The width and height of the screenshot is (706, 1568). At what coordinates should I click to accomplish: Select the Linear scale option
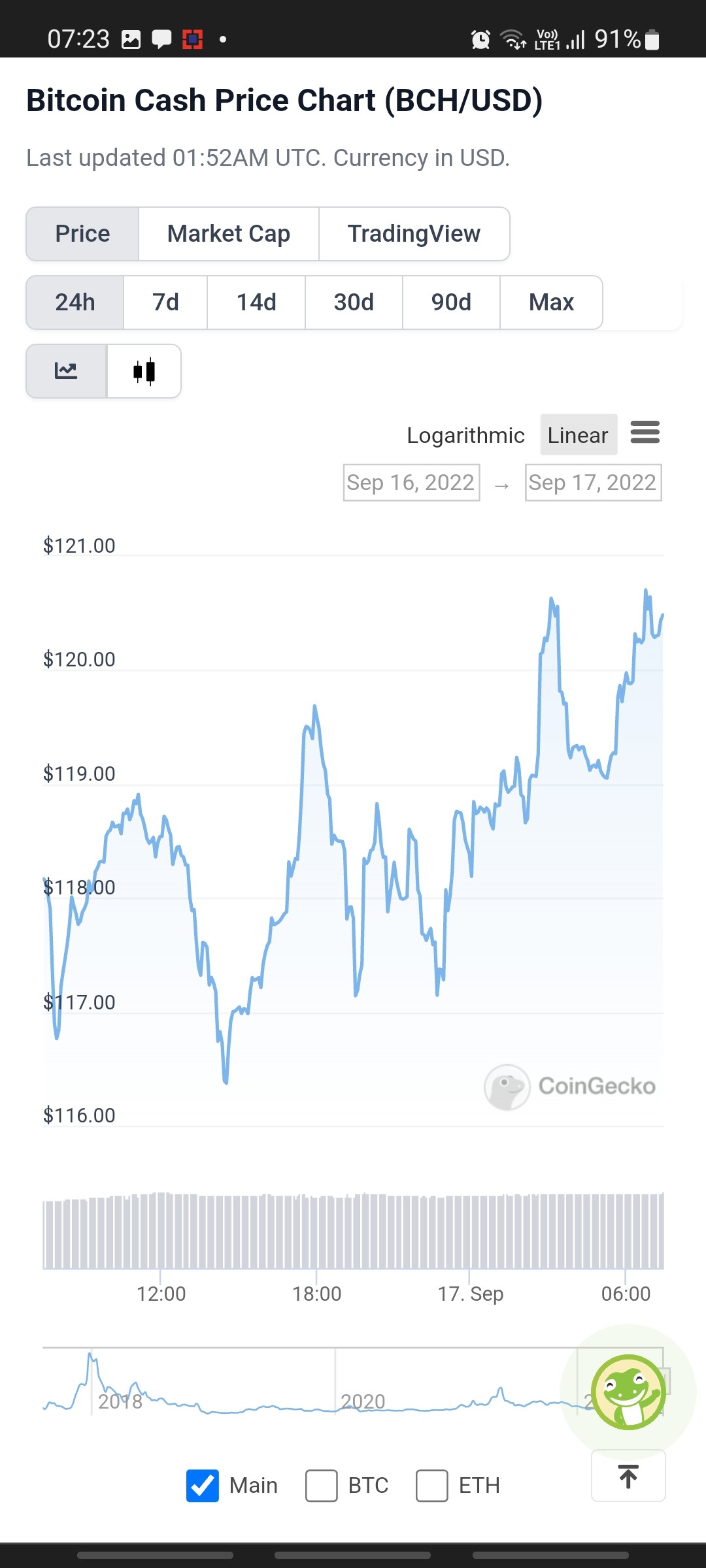pyautogui.click(x=579, y=435)
